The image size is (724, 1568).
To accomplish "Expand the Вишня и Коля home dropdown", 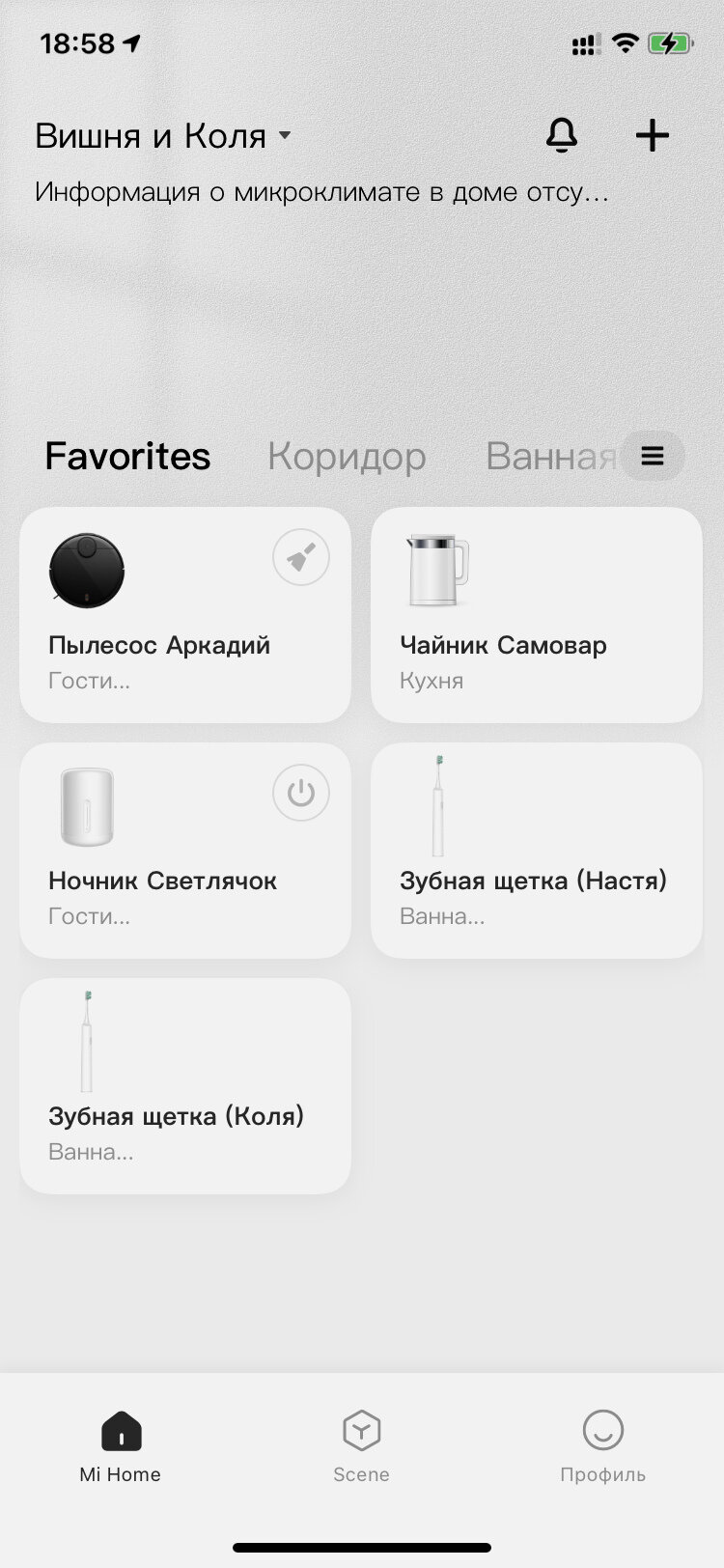I will (162, 136).
